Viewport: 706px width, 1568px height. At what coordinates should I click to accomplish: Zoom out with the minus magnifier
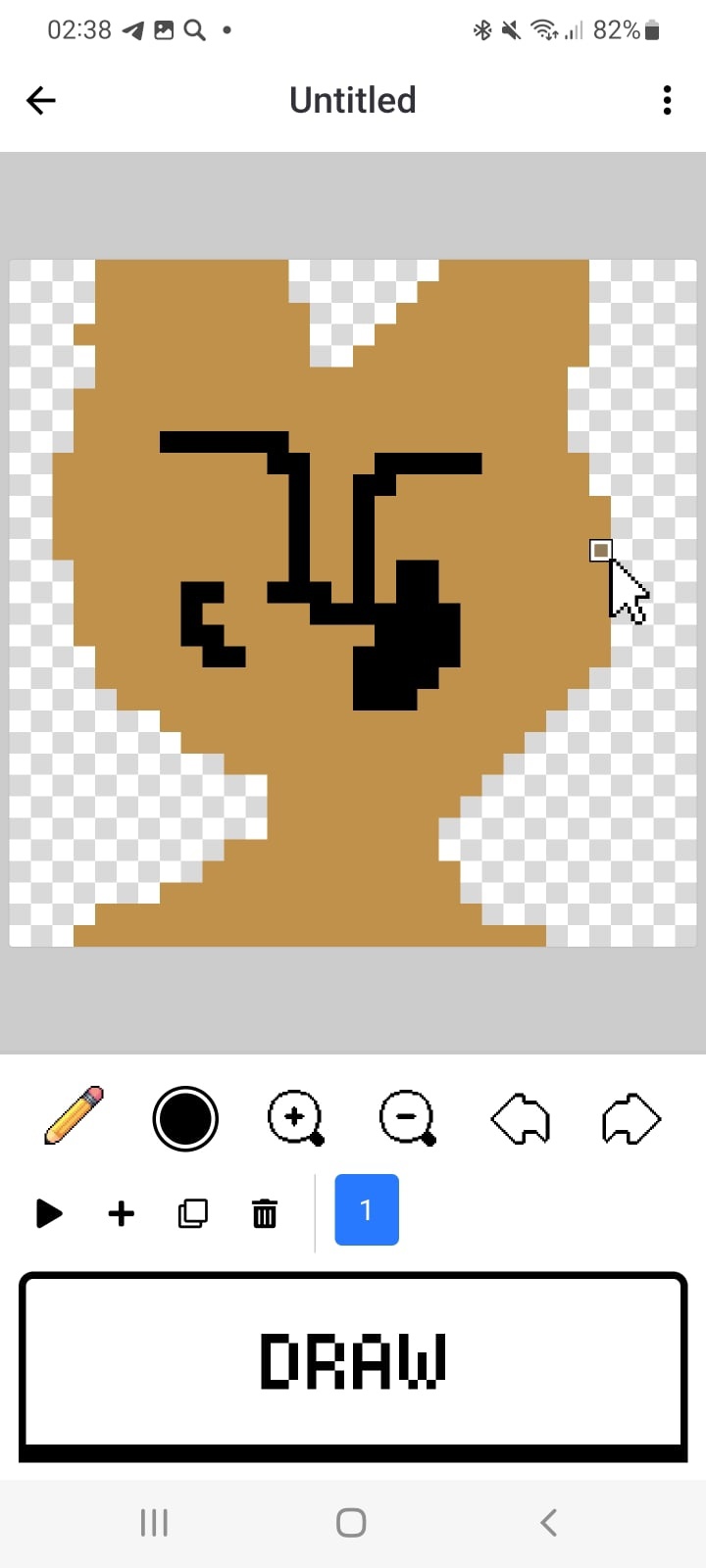(408, 1118)
